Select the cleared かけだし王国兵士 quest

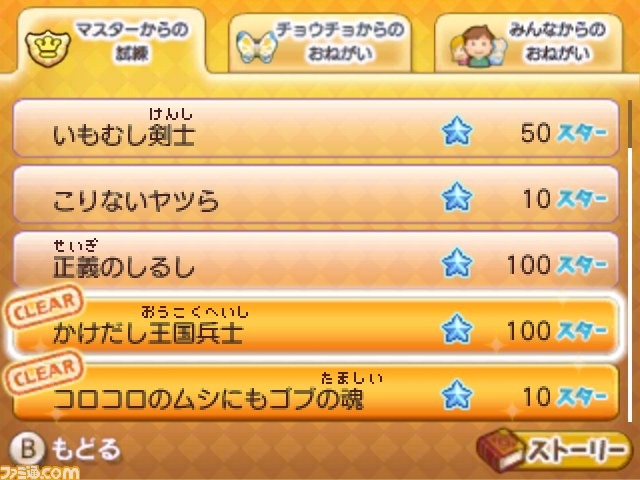pyautogui.click(x=315, y=330)
